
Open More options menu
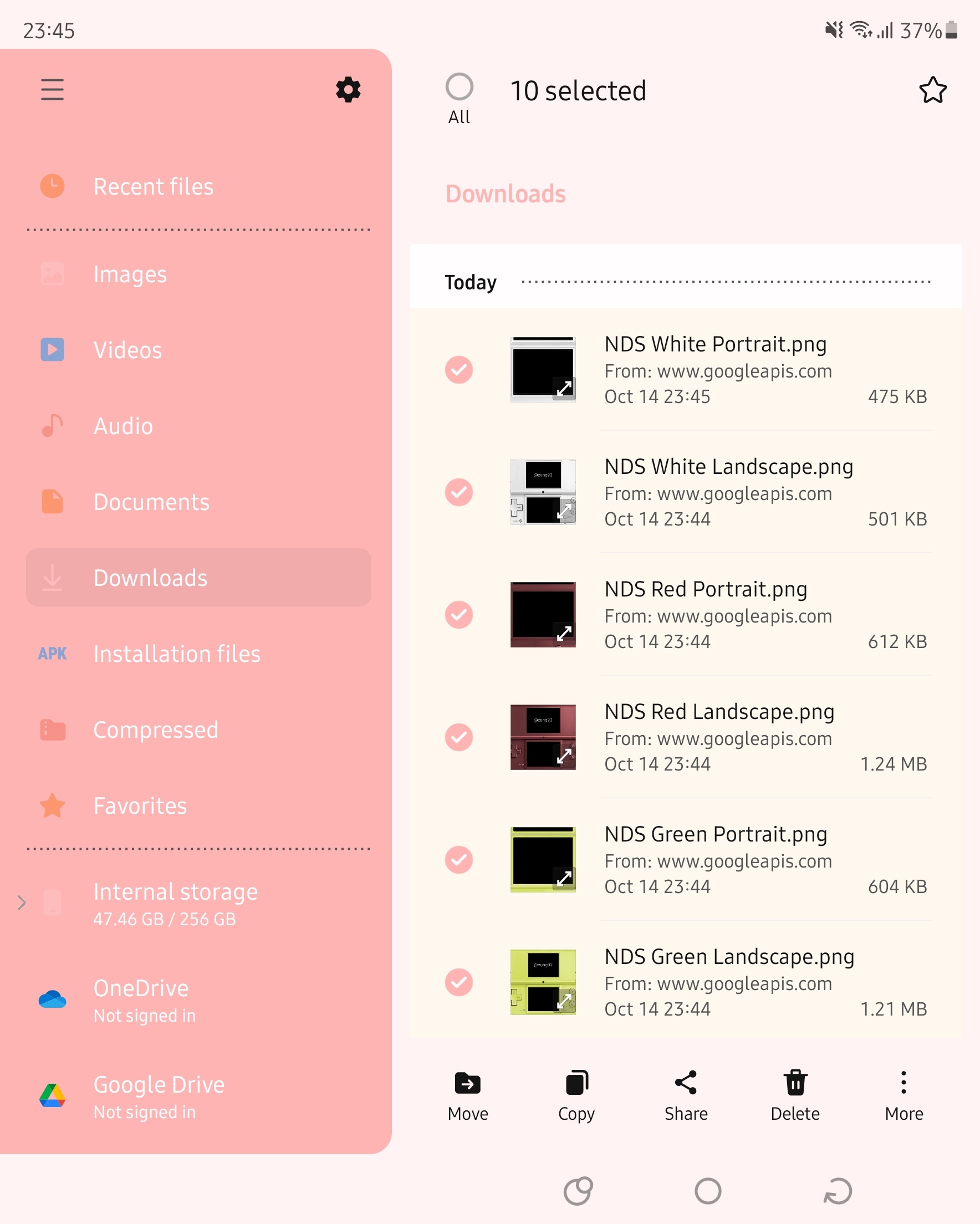click(x=904, y=1096)
